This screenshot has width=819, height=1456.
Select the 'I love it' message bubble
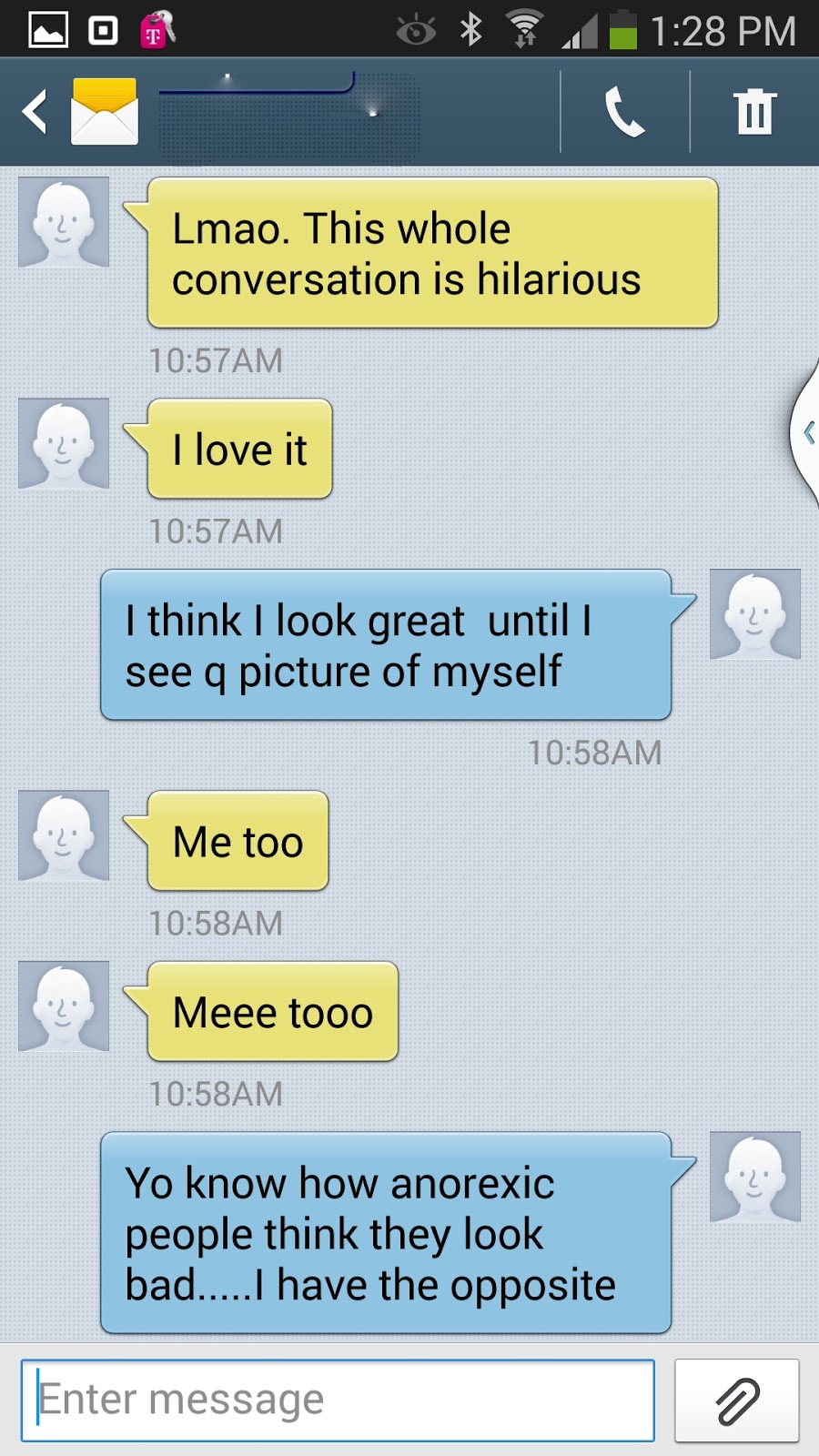click(x=240, y=450)
